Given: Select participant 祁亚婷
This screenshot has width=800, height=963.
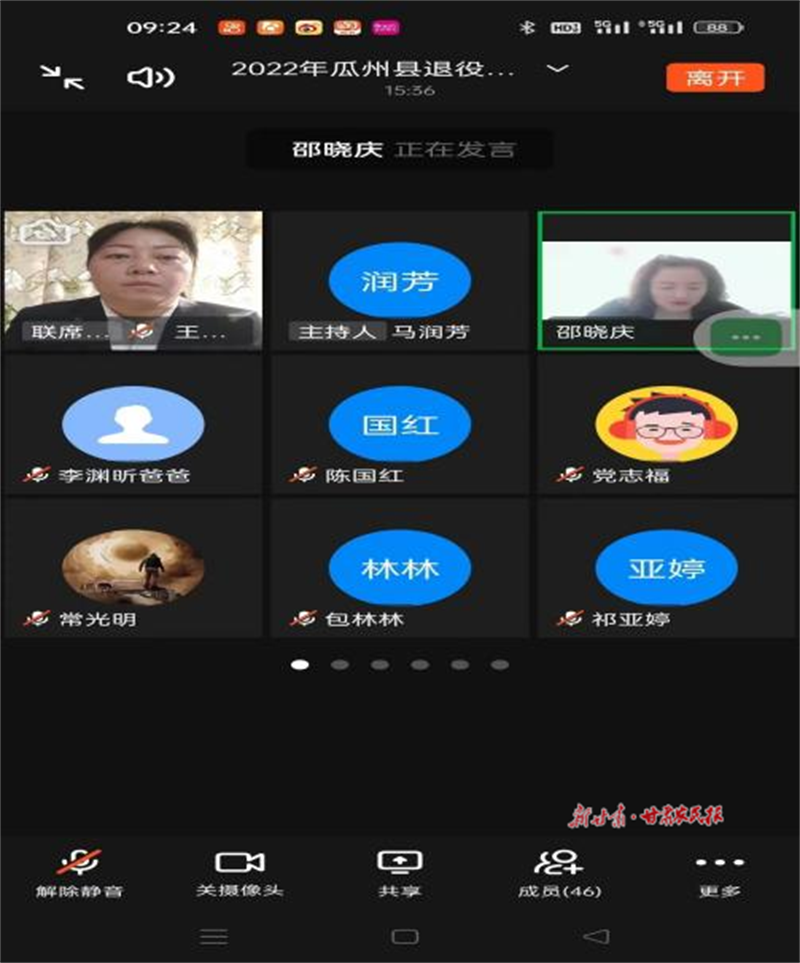Looking at the screenshot, I should 666,568.
